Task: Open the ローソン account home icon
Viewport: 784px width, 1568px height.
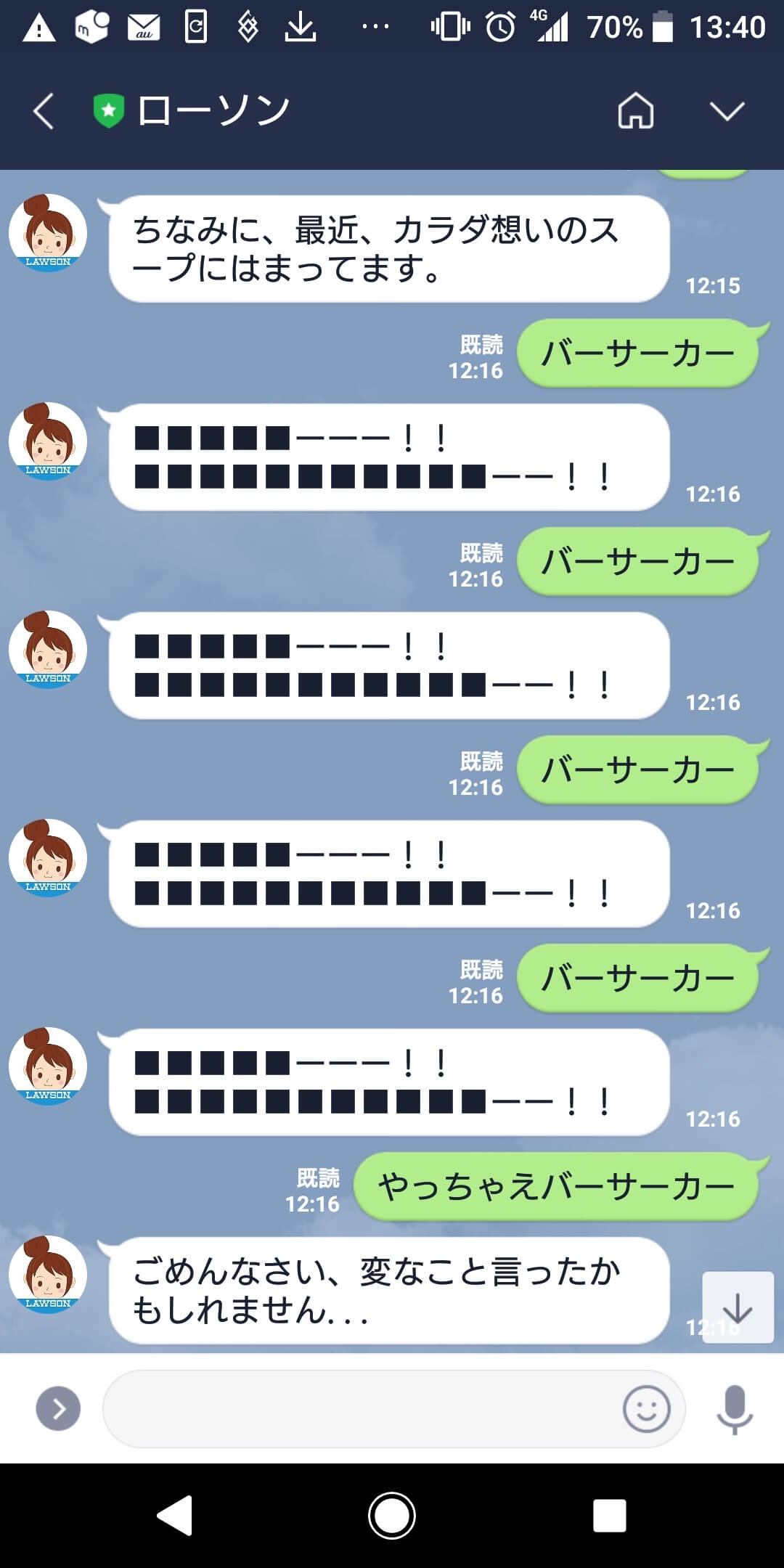Action: point(635,111)
